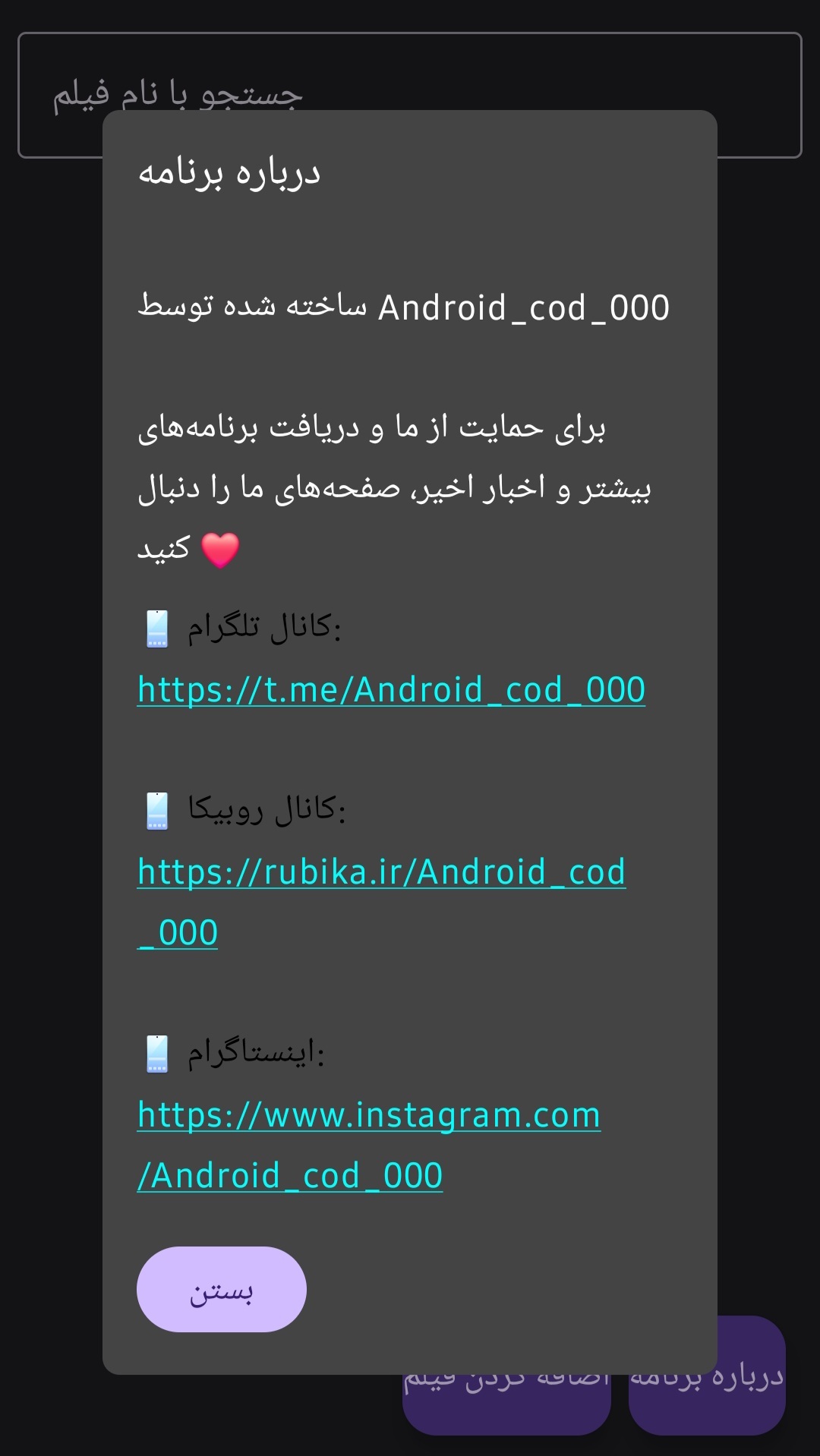820x1456 pixels.
Task: Open the https://t.me/Android_cod_000 link
Action: click(389, 691)
